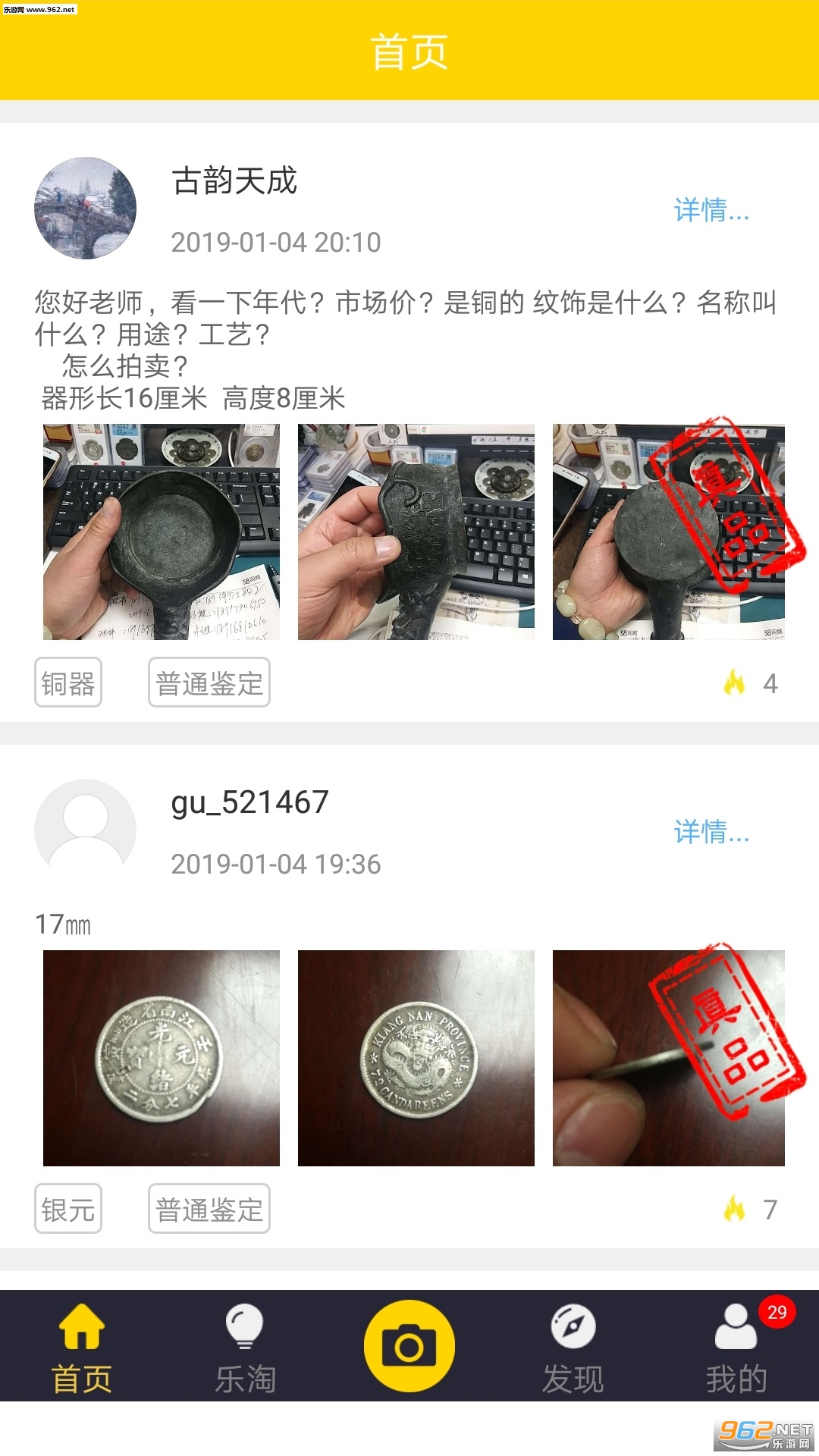Image resolution: width=819 pixels, height=1456 pixels.
Task: Open silver coin Chinese-side photo
Action: point(161,1058)
